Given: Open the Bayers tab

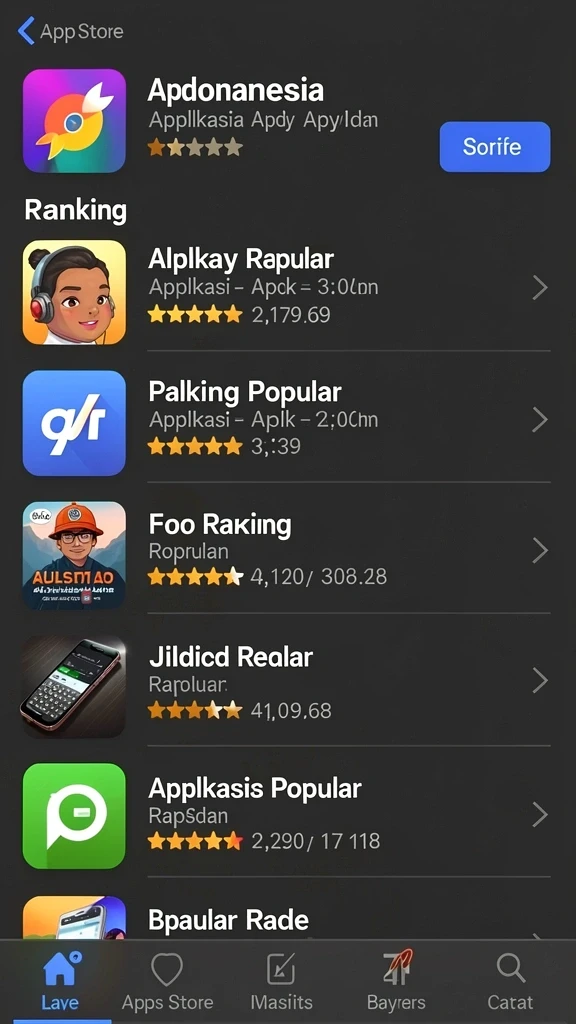Looking at the screenshot, I should point(396,981).
